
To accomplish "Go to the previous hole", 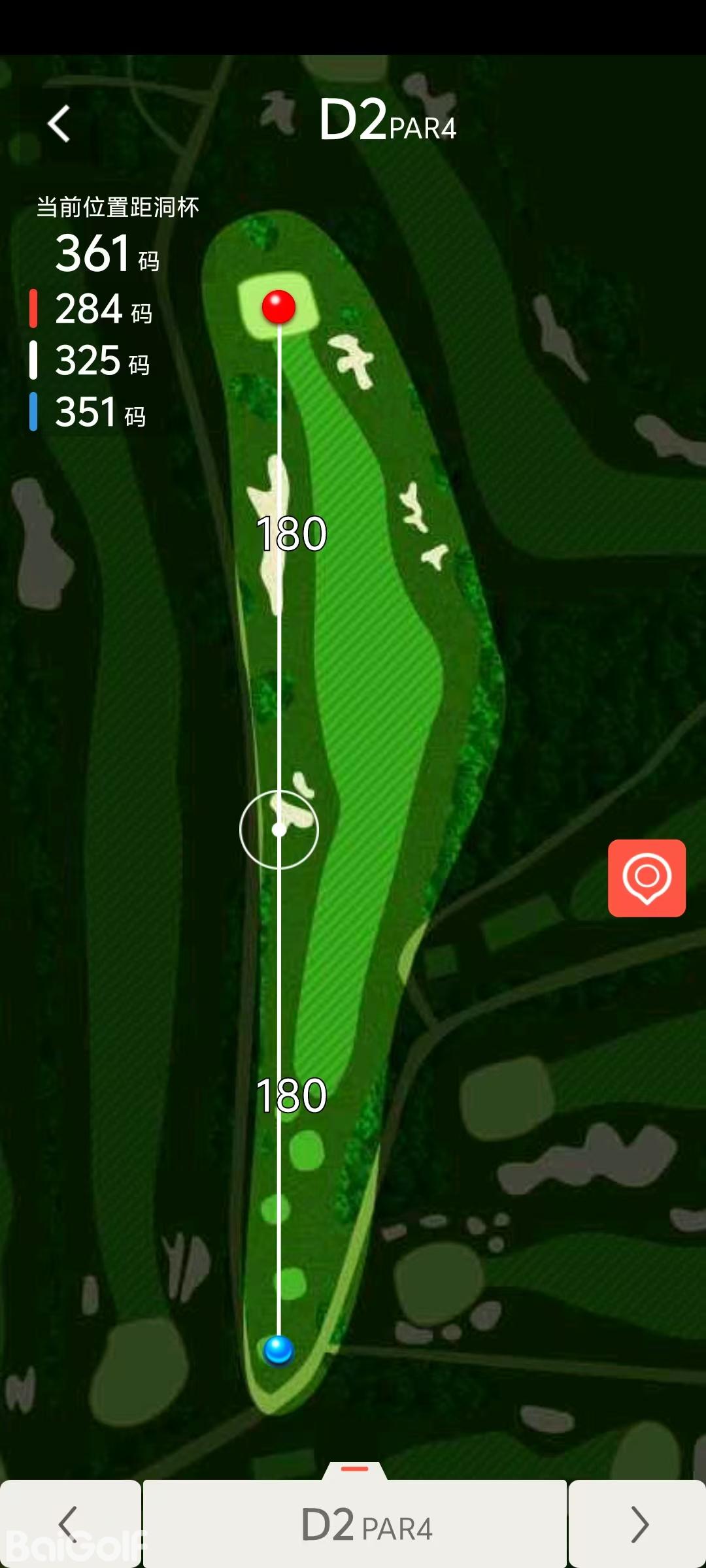I will point(69,1524).
